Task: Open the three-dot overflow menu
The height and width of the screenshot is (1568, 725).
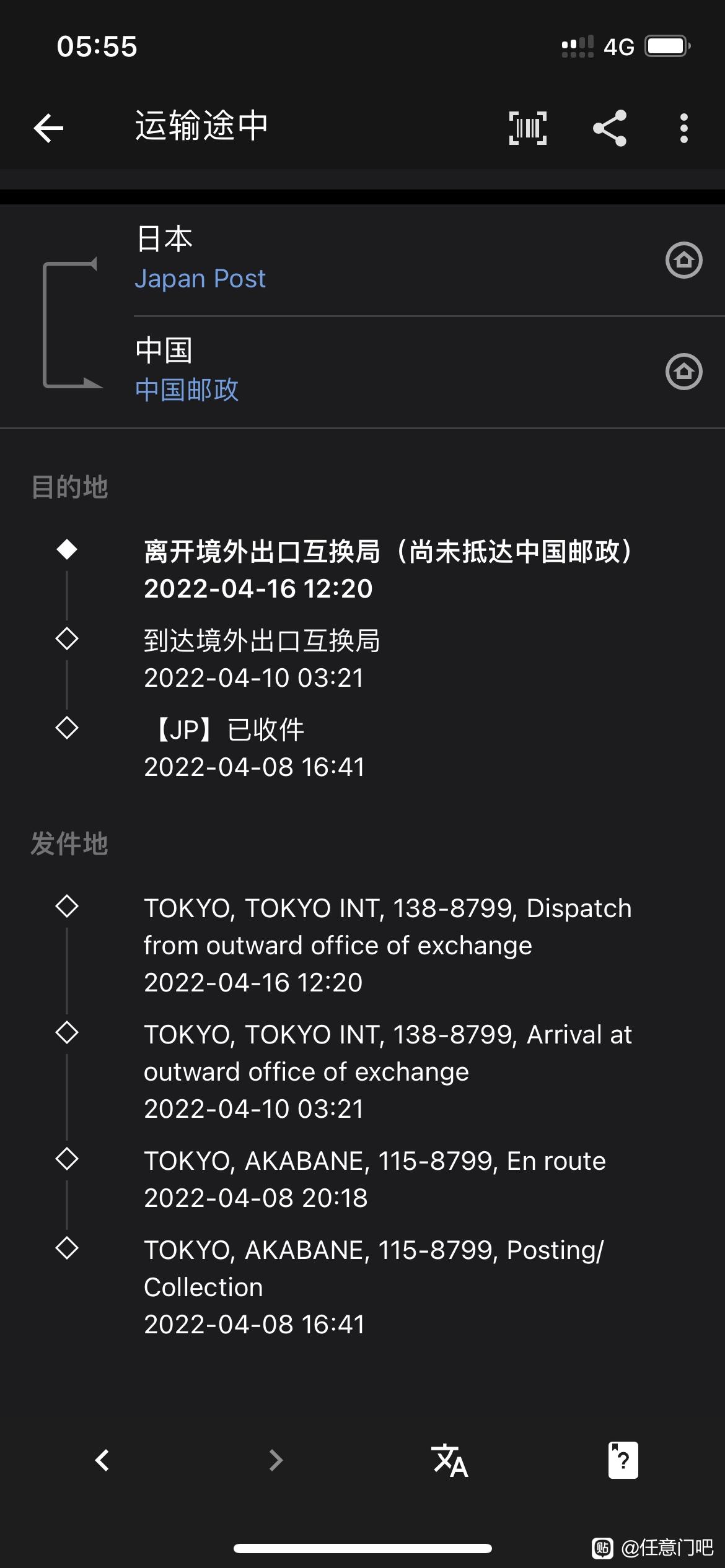Action: (x=684, y=128)
